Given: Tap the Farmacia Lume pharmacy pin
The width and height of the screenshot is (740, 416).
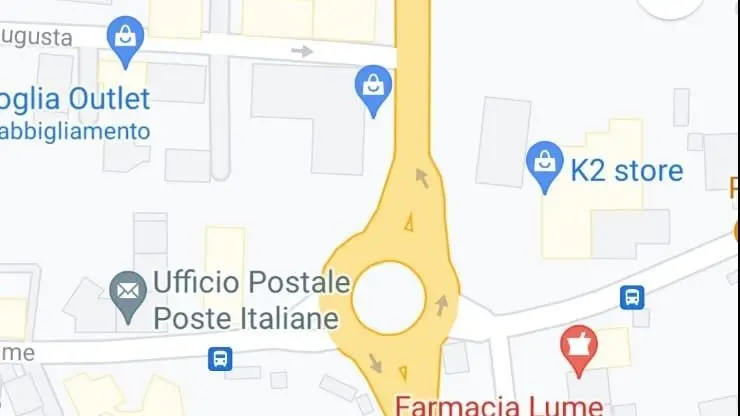Looking at the screenshot, I should tap(577, 347).
